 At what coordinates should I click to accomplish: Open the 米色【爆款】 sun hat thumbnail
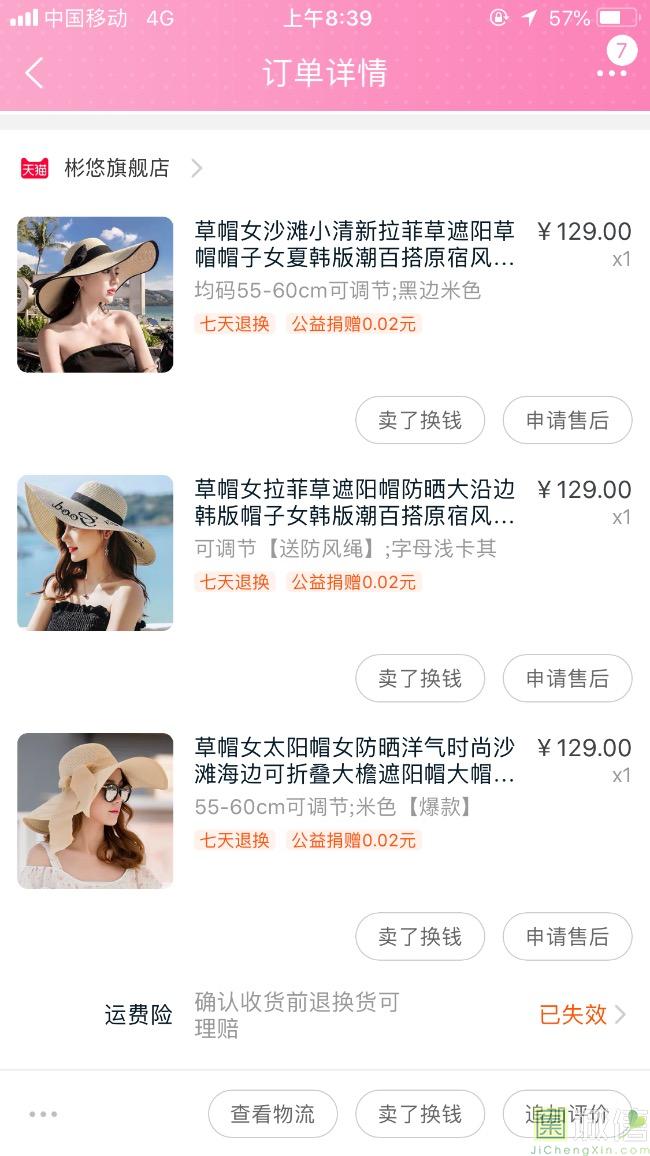[95, 811]
